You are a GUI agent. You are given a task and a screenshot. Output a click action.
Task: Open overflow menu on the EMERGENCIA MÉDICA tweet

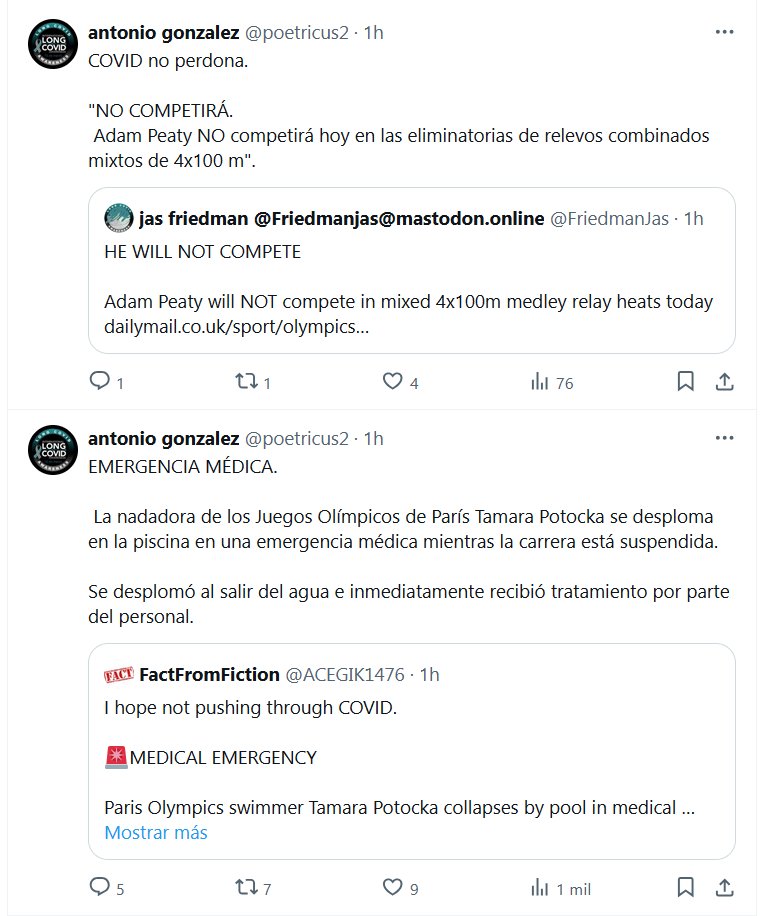725,438
